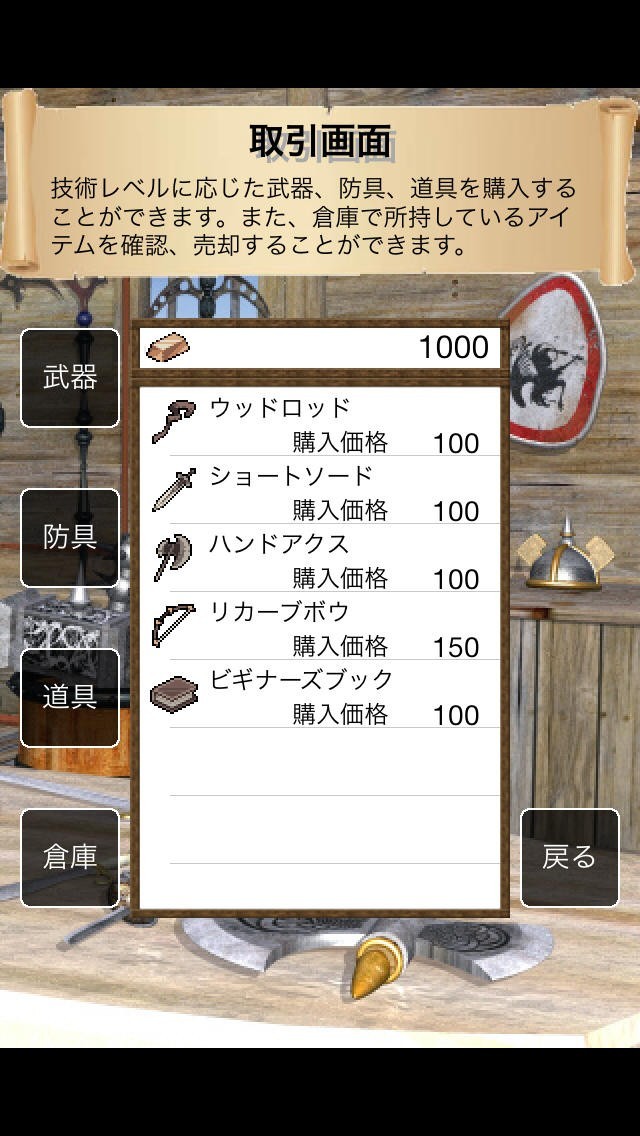Image resolution: width=640 pixels, height=1136 pixels.
Task: Select リカーブボウ priced at 150
Action: 320,626
